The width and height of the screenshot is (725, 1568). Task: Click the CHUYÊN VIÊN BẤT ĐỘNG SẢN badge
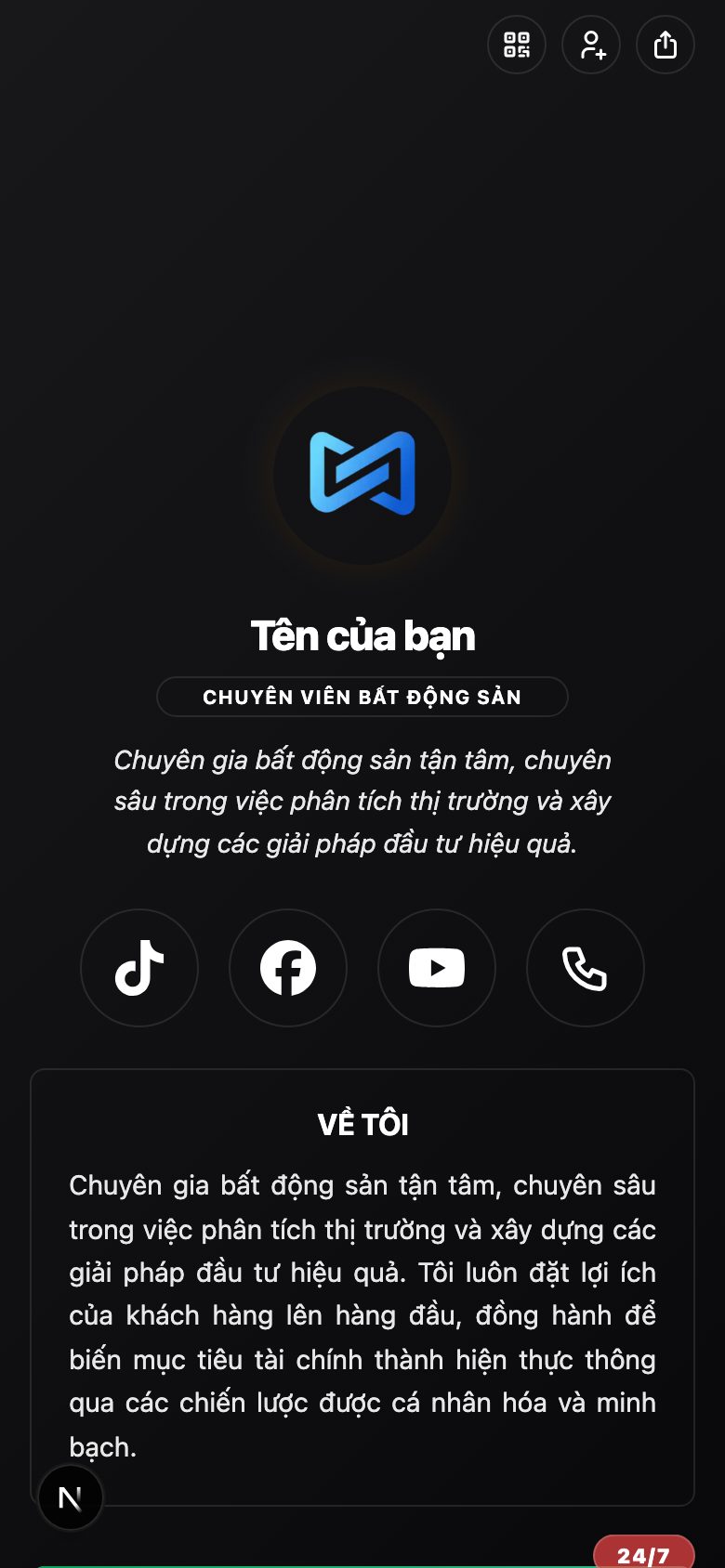click(x=362, y=696)
